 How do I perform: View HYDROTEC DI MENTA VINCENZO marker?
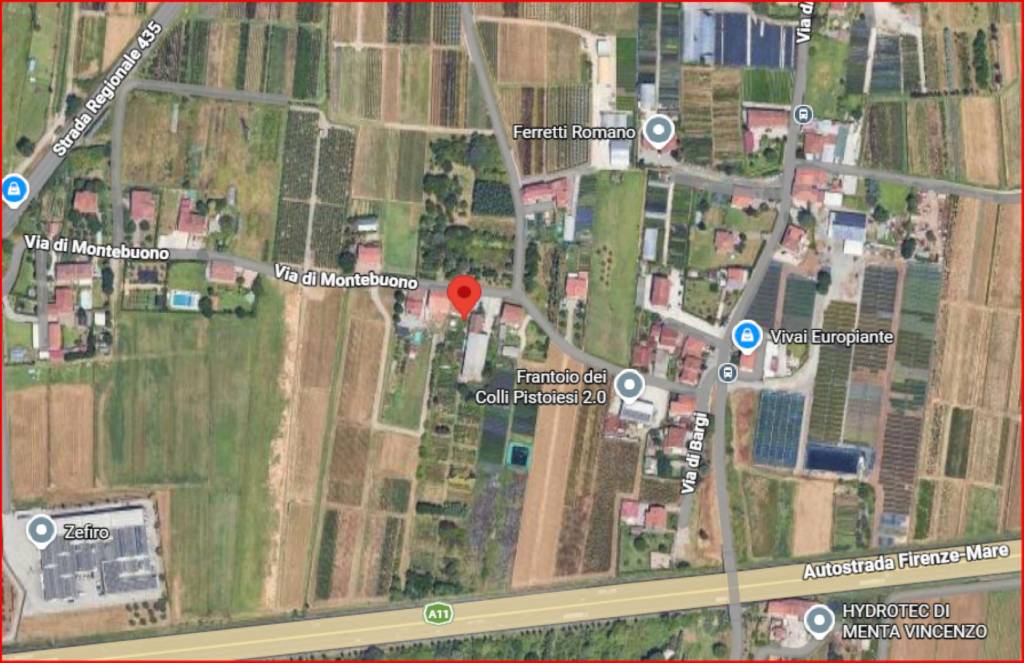click(819, 620)
